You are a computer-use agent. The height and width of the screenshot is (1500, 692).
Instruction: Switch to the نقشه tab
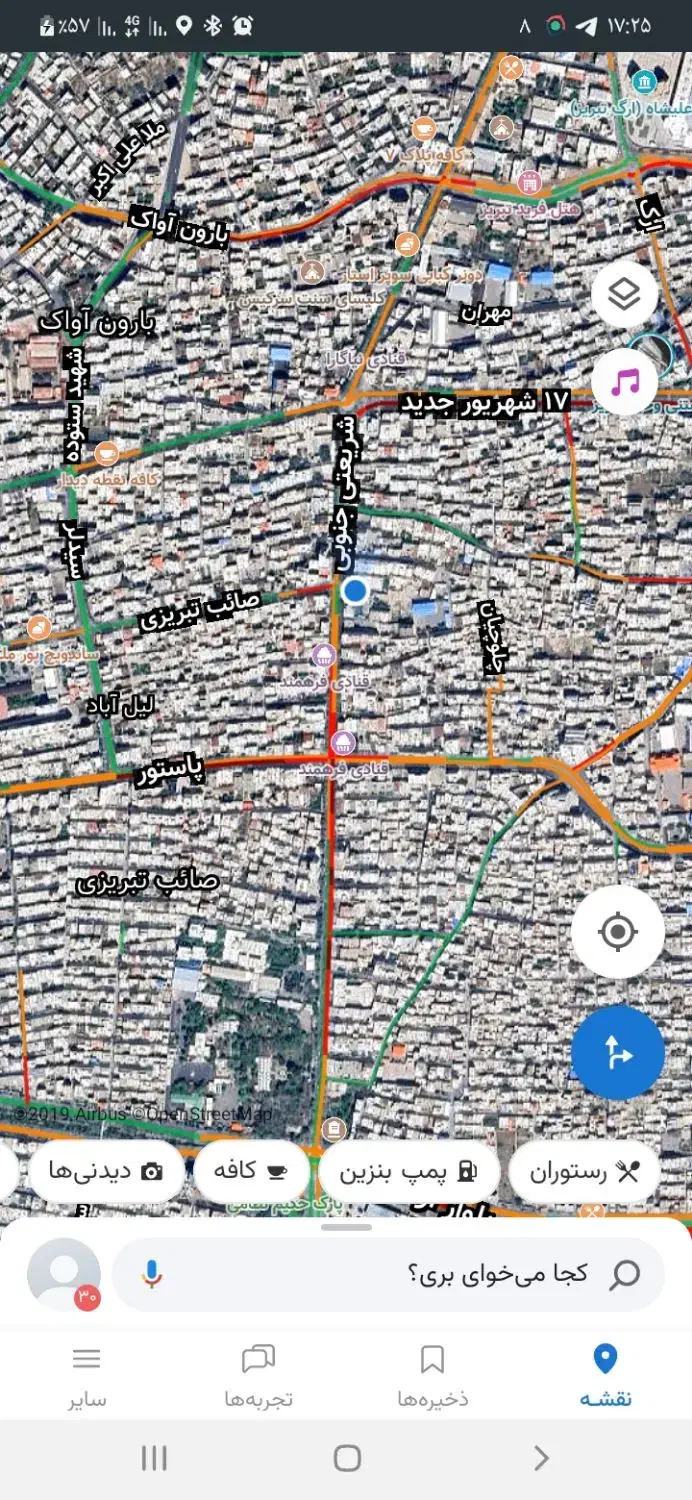coord(605,1375)
